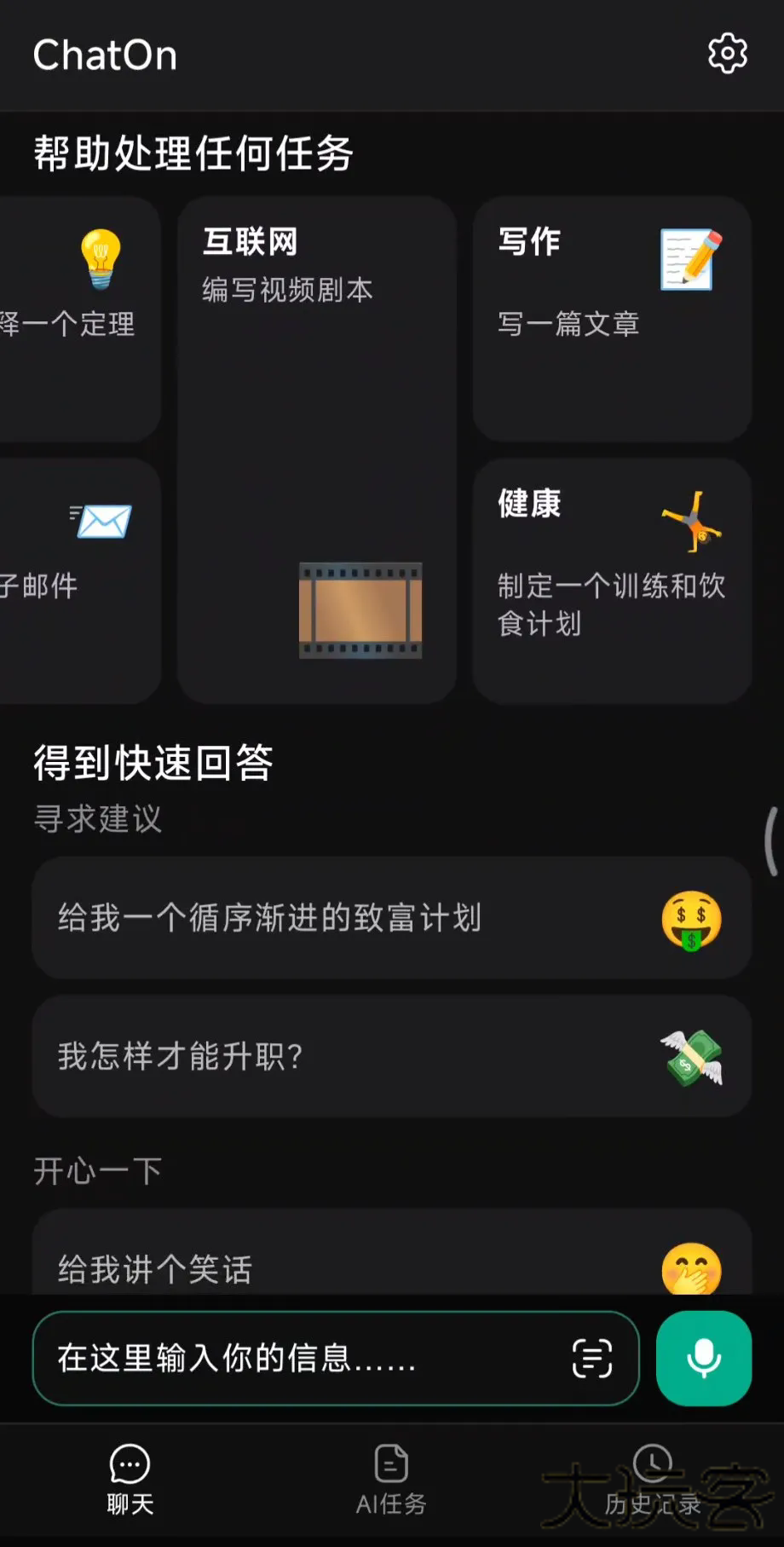Select the 写作 写一篇文章 card
This screenshot has width=784, height=1547.
[x=612, y=319]
